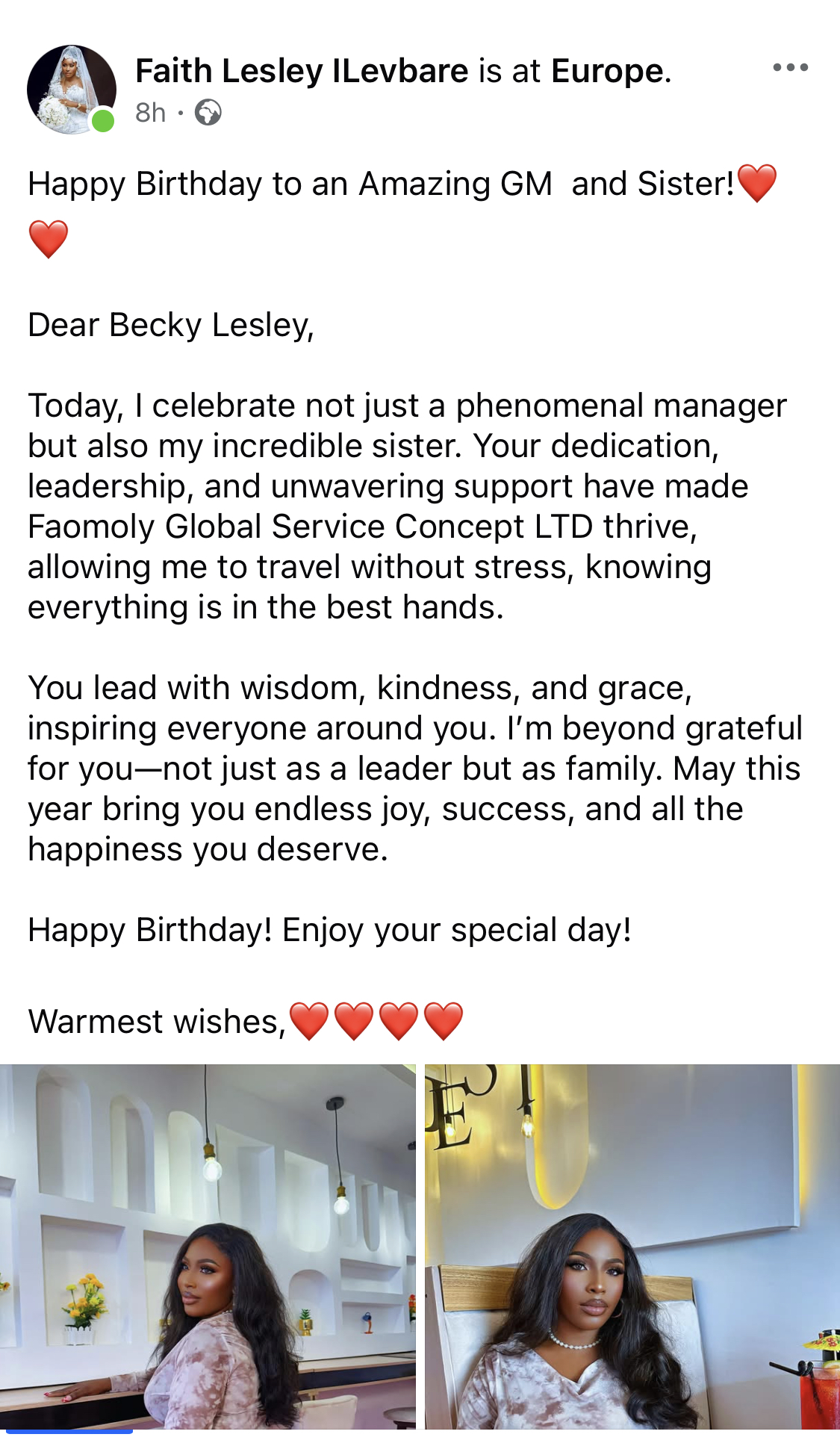Screen dimensions: 840x1446
Task: View the right photo with the red drink
Action: click(632, 1246)
